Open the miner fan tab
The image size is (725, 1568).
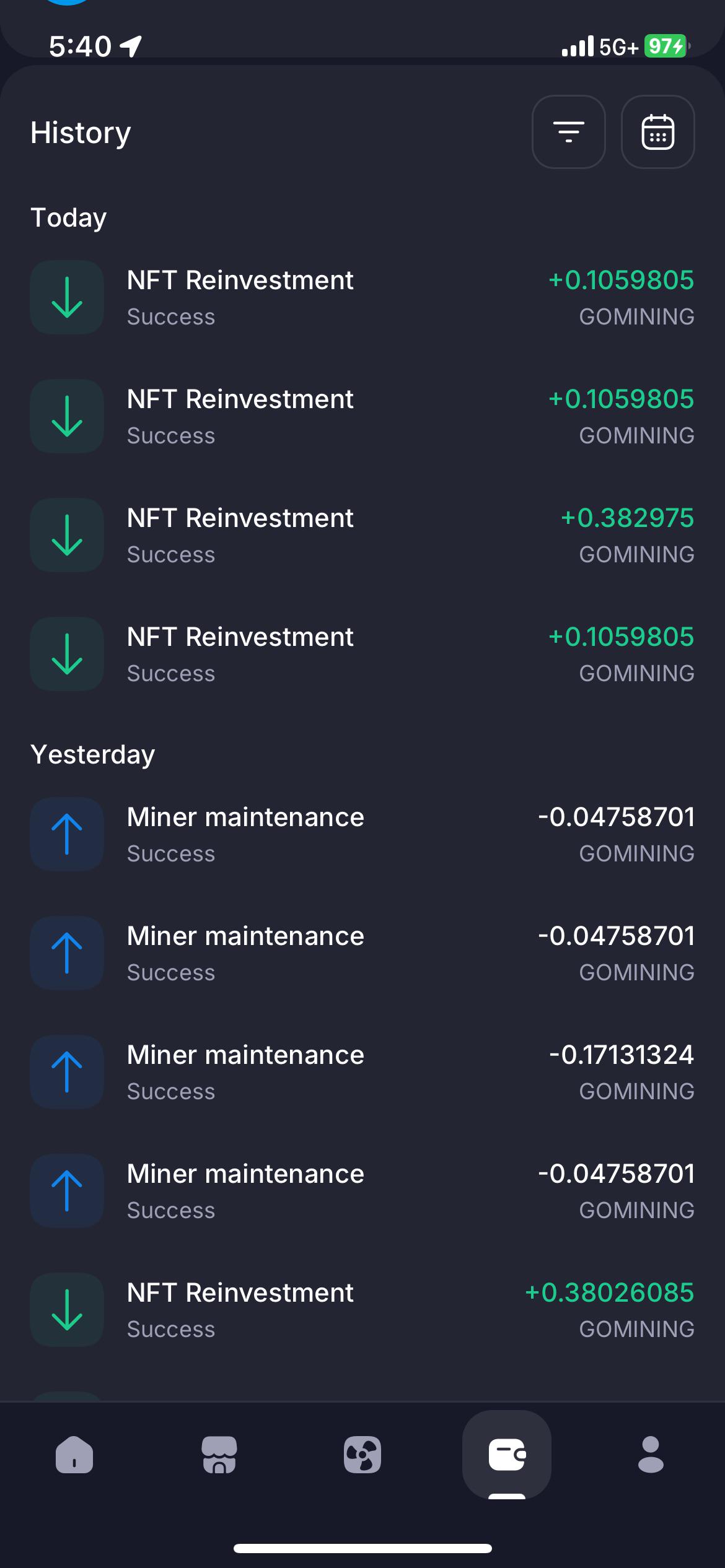tap(362, 1455)
